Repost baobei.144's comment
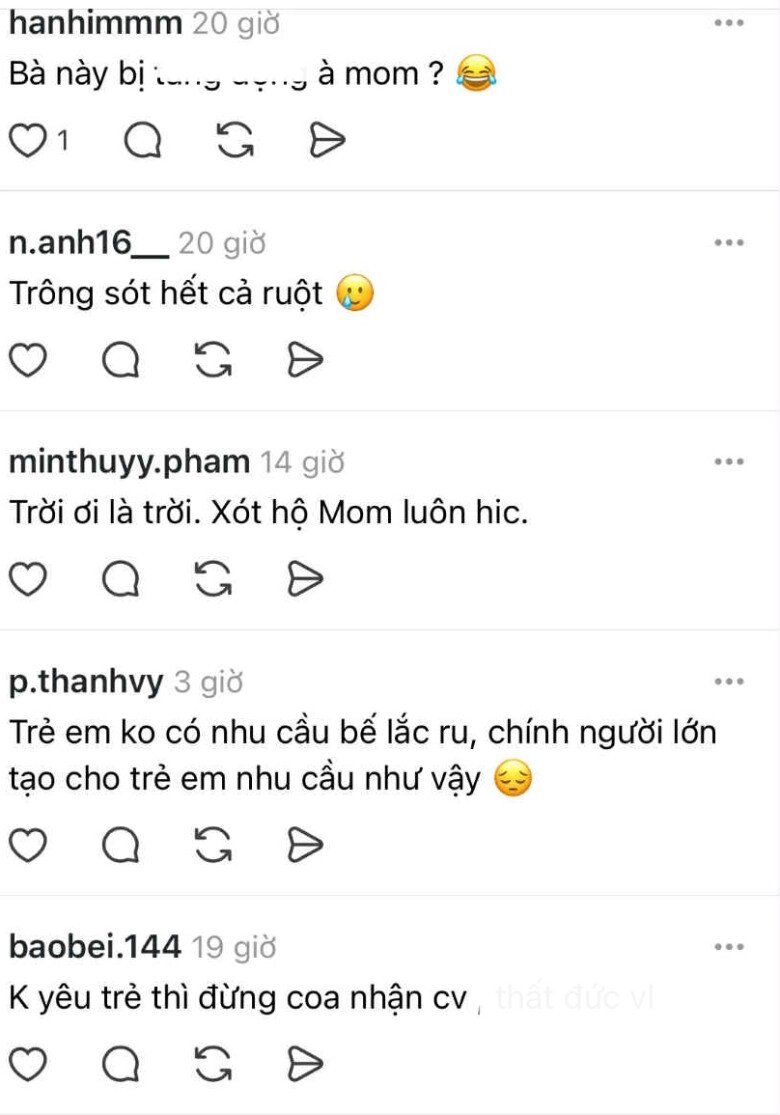The image size is (780, 1115). click(213, 1063)
